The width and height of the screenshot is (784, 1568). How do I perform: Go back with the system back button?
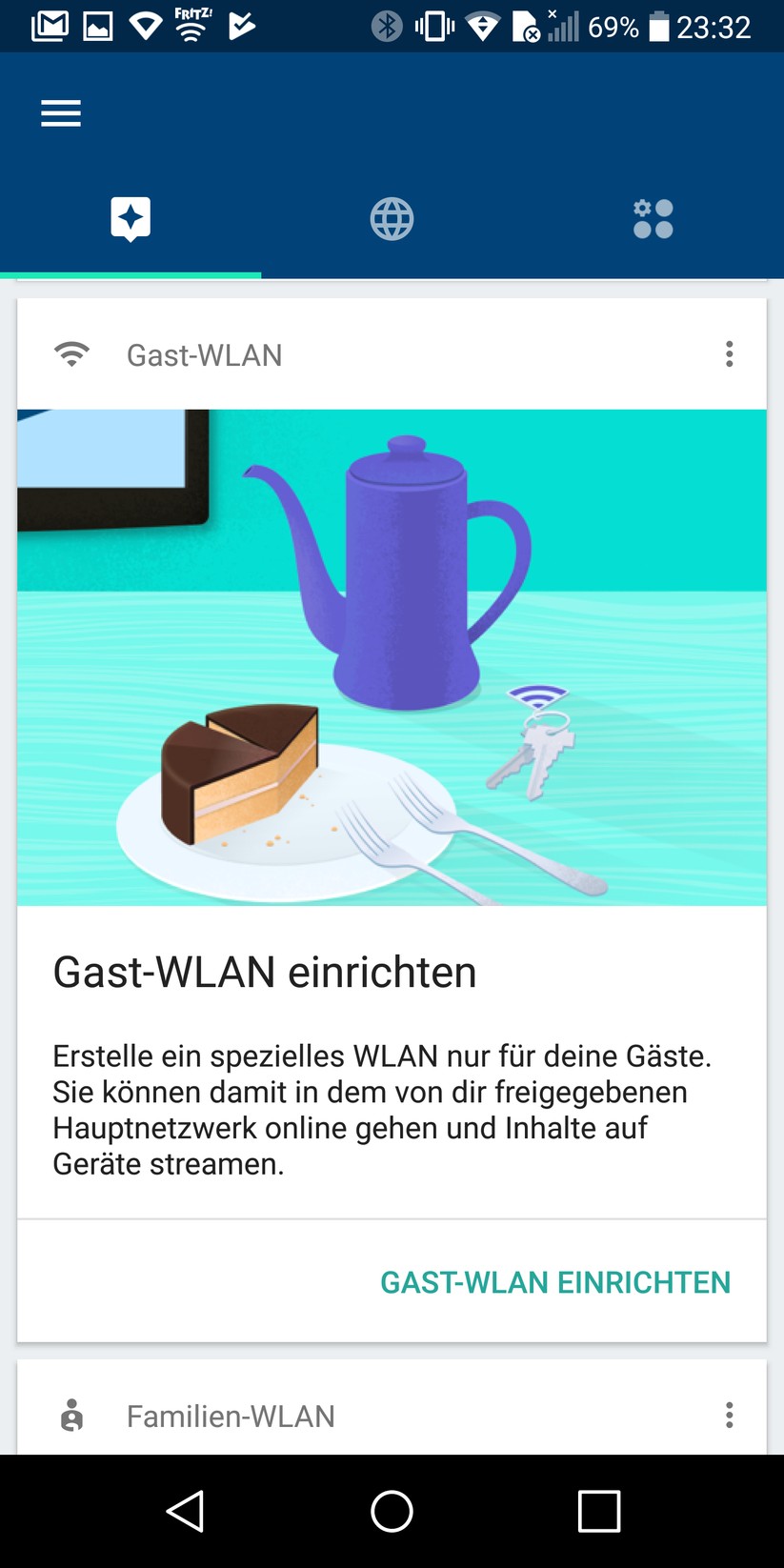[185, 1511]
